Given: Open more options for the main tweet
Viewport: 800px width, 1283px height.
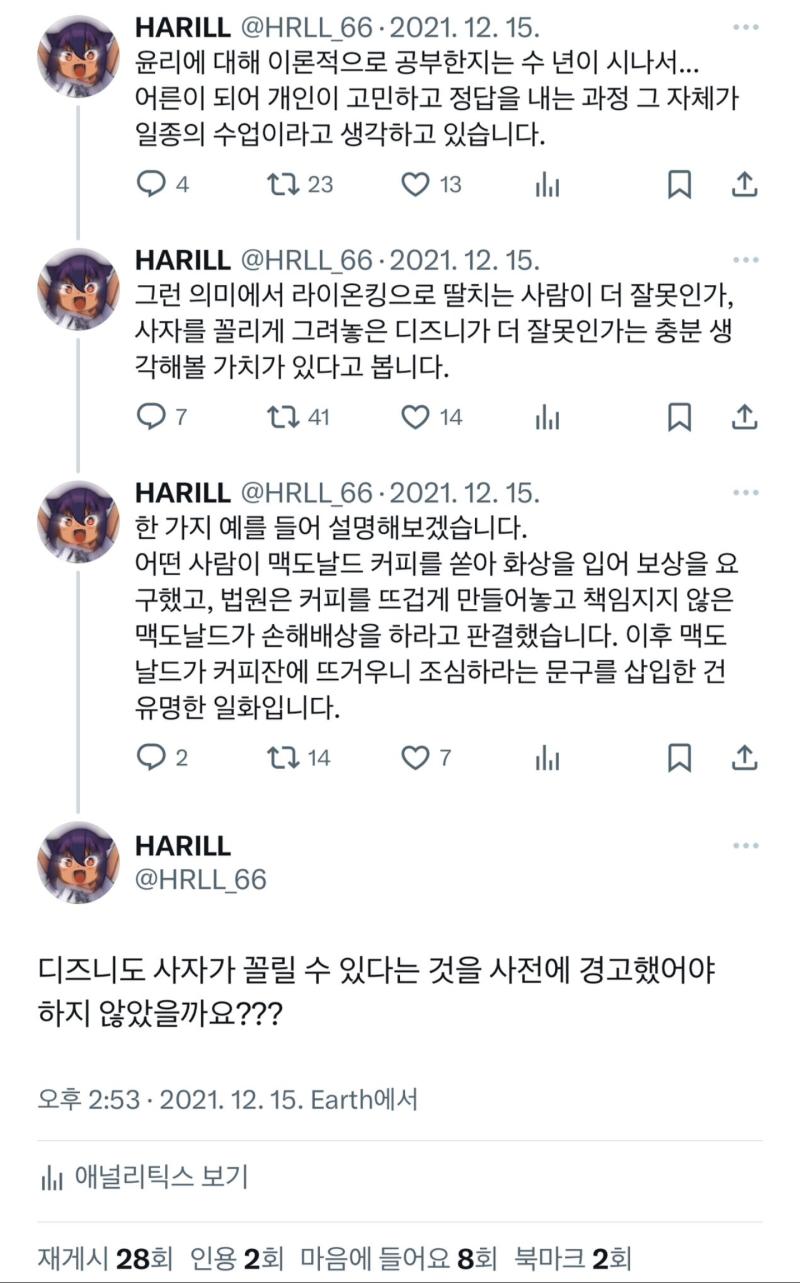Looking at the screenshot, I should (745, 846).
